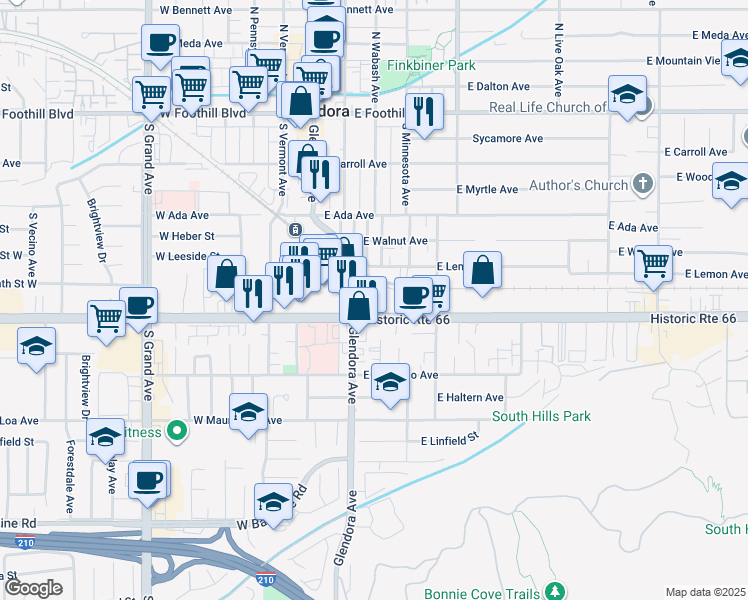Select the school pin on W Mauna Loa Ave
The width and height of the screenshot is (748, 600).
248,412
